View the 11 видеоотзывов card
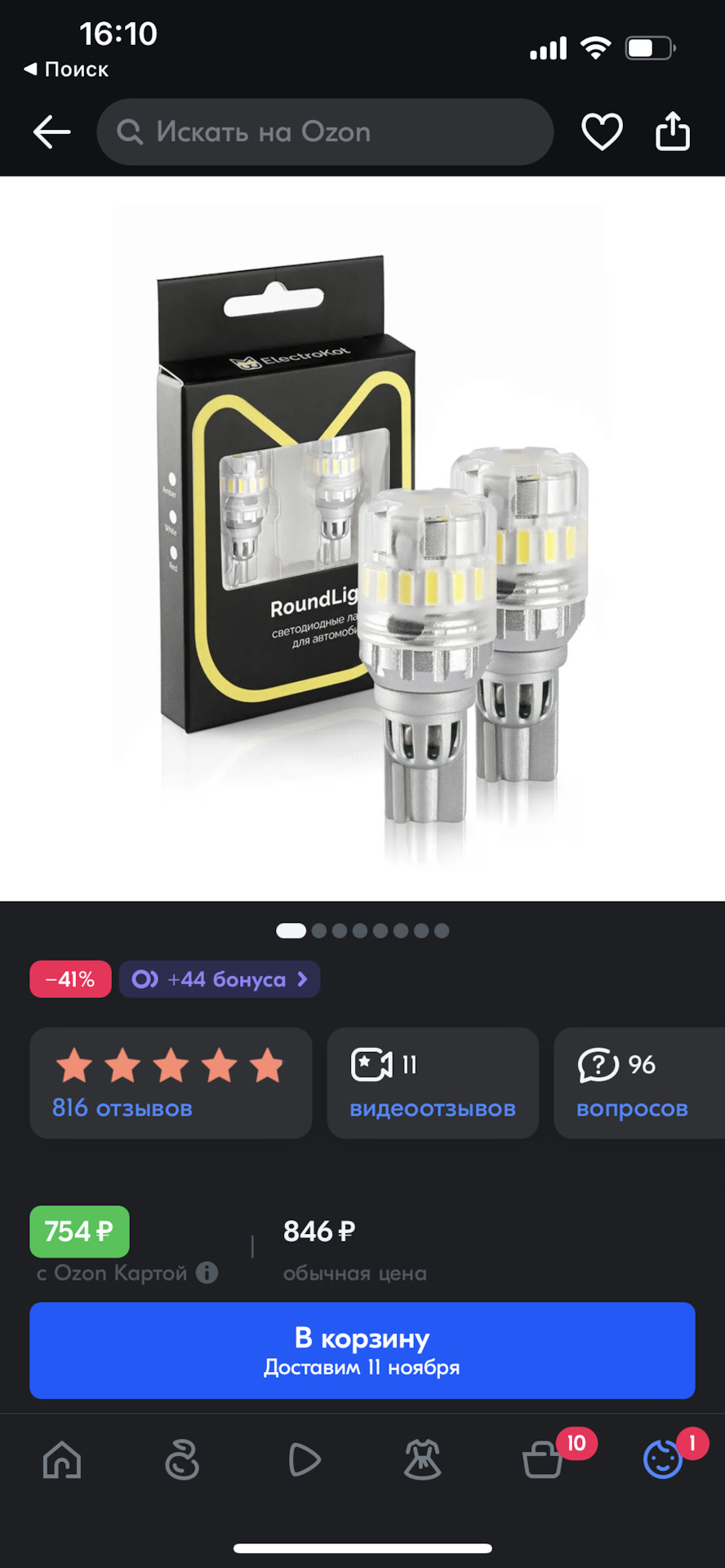 (x=433, y=1083)
